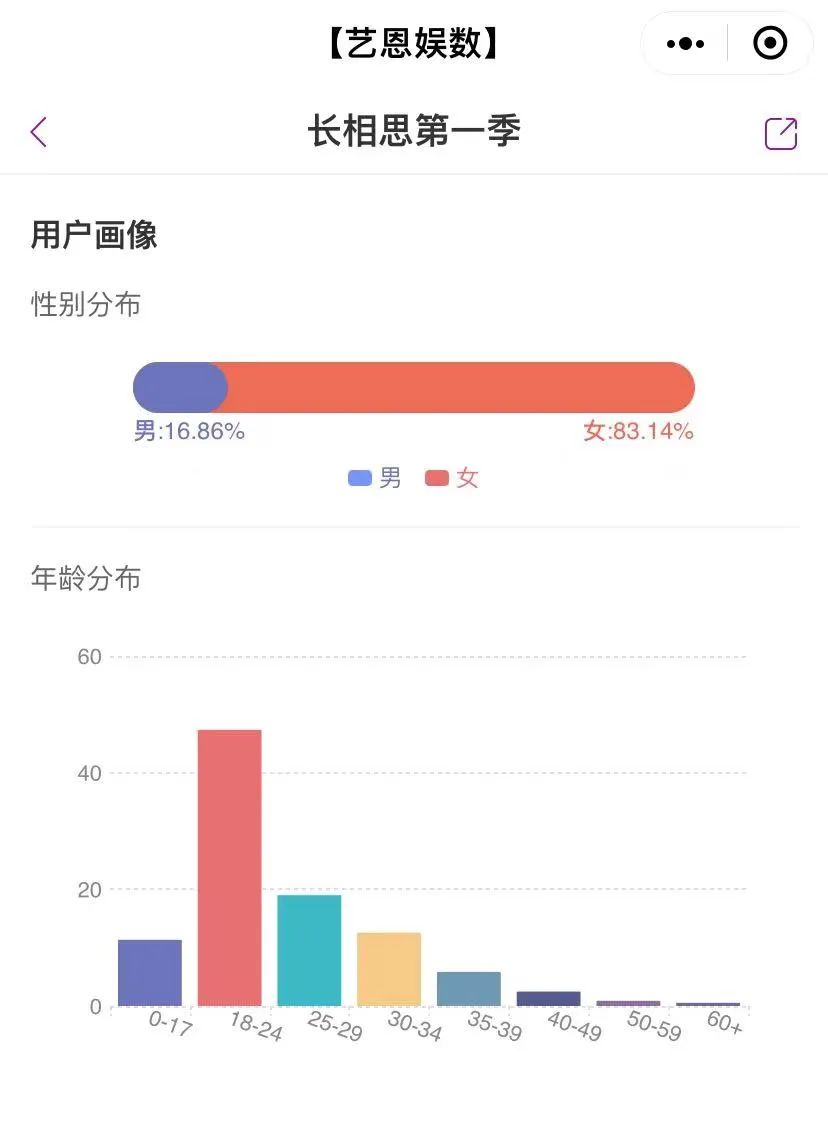Tap the 男:16.86% label link
This screenshot has width=828, height=1136.
tap(189, 432)
